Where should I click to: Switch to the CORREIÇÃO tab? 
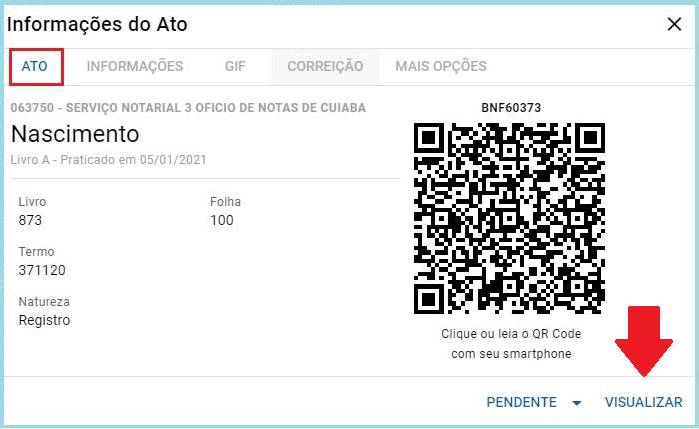click(325, 66)
